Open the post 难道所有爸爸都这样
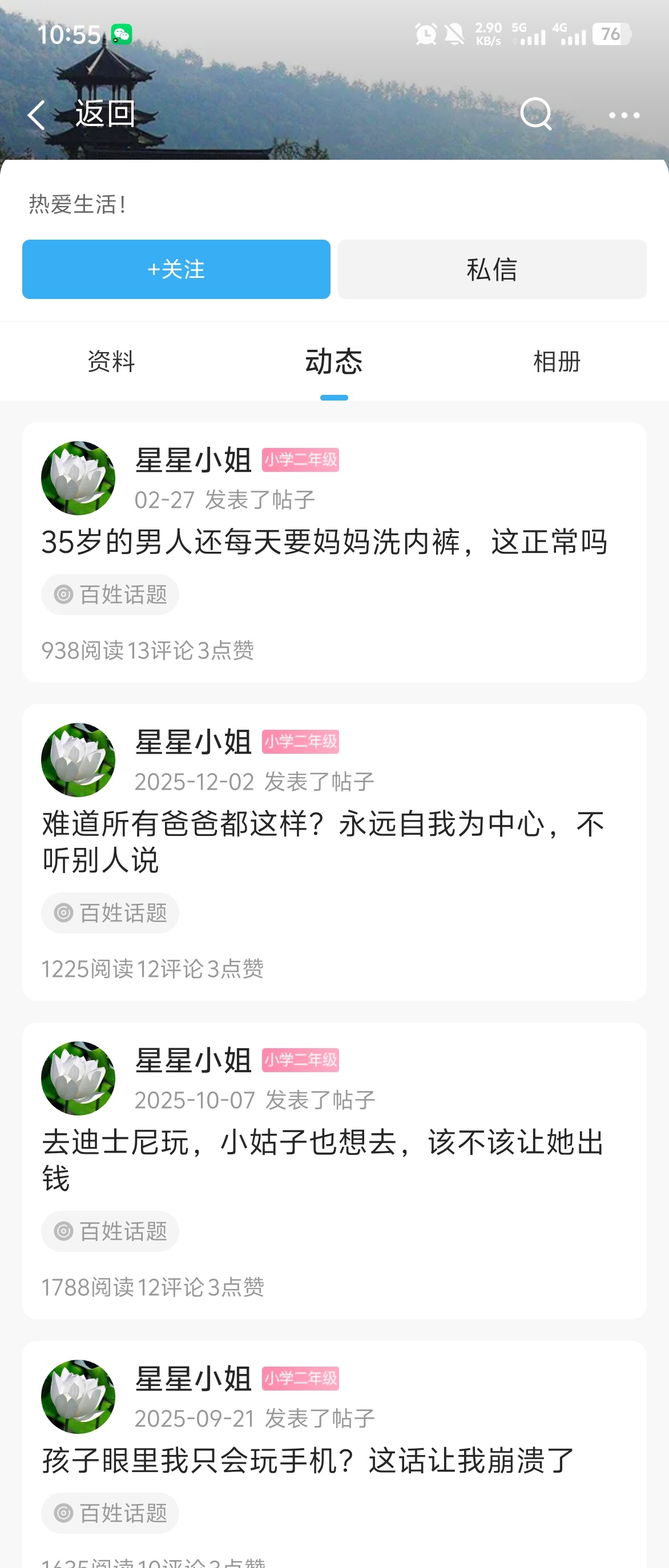Screen dimensions: 669x1568 tap(323, 841)
